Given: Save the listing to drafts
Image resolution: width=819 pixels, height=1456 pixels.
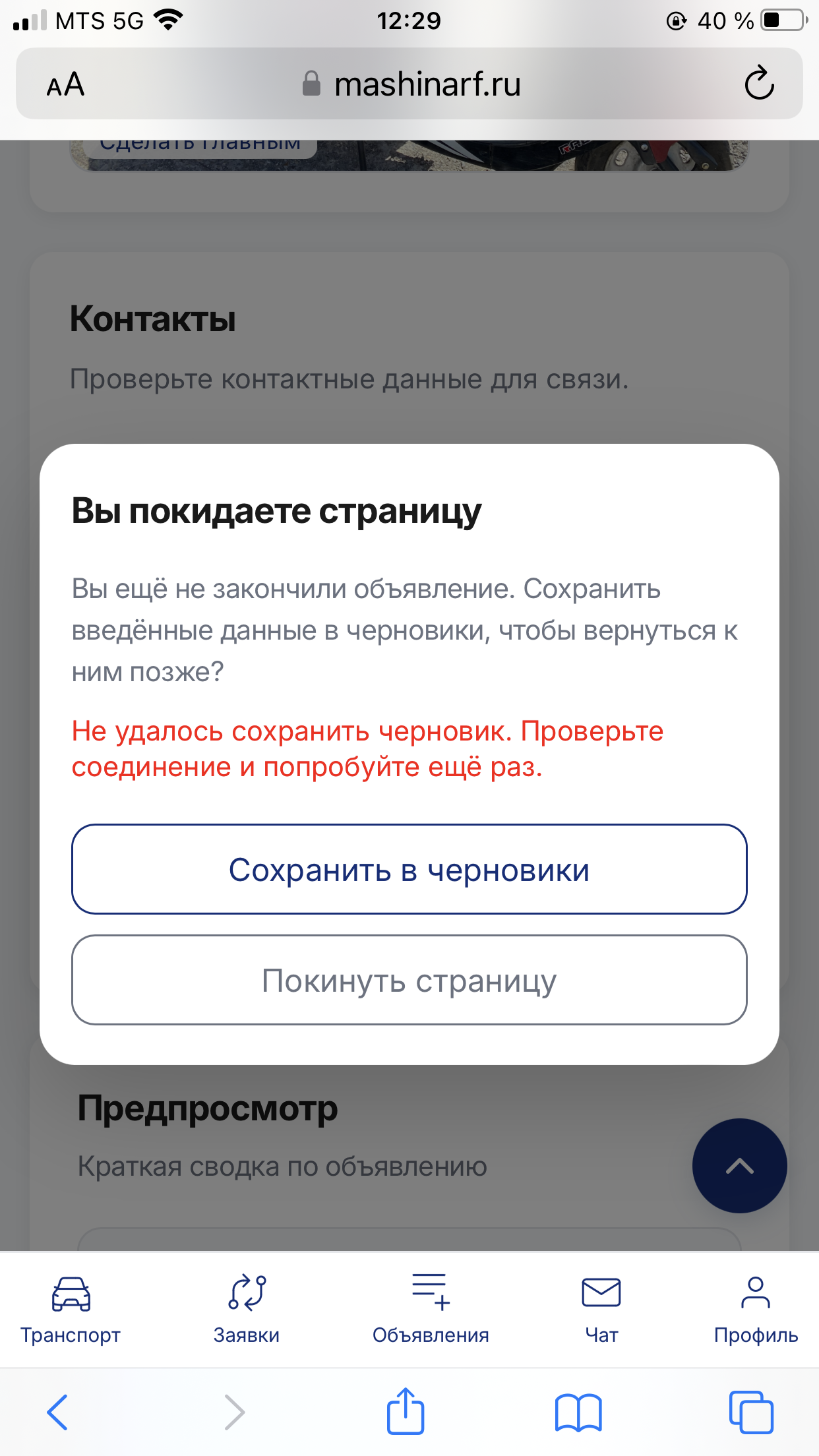Looking at the screenshot, I should (x=409, y=869).
